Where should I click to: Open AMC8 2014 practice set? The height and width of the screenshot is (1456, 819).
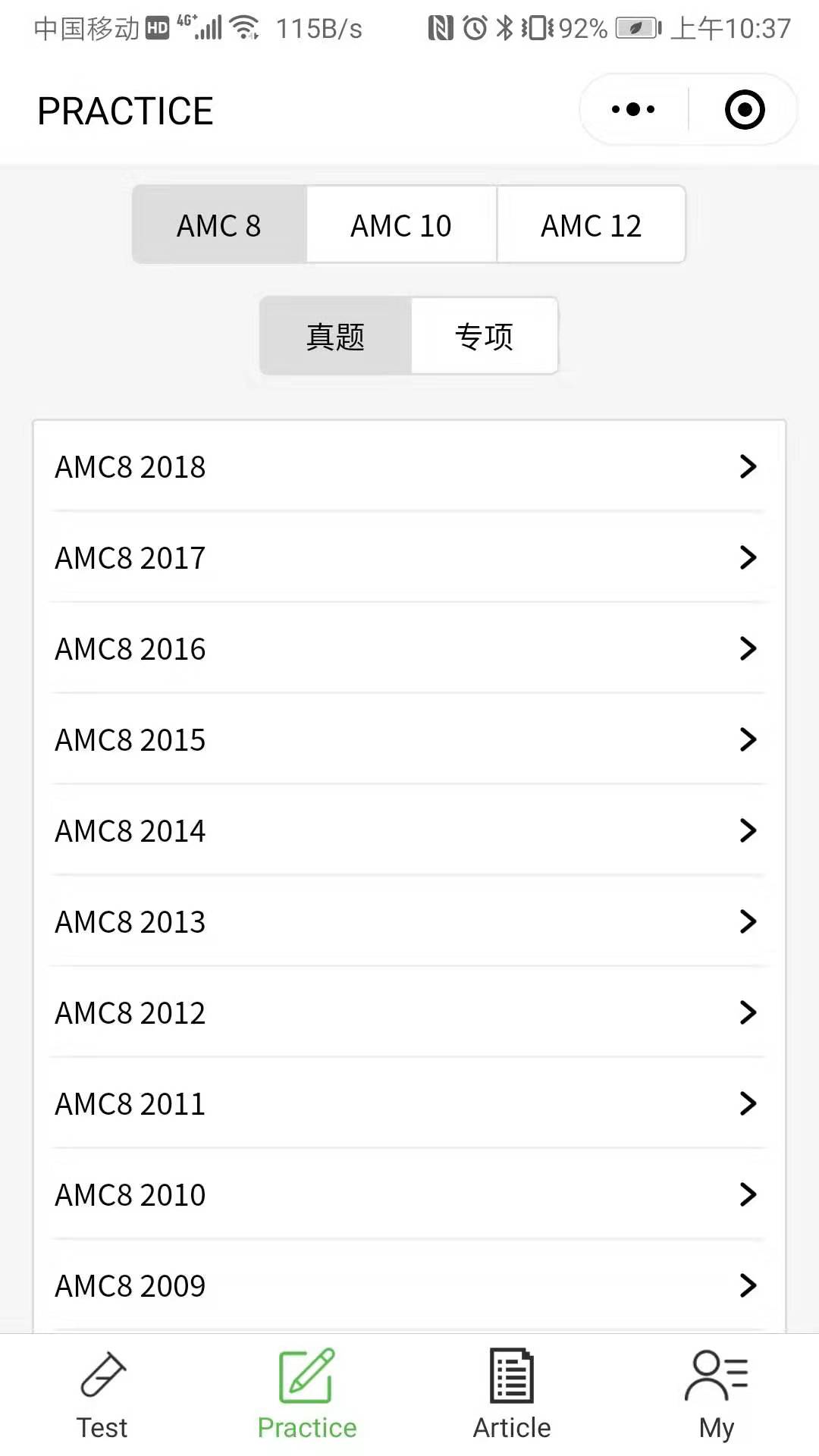coord(409,830)
